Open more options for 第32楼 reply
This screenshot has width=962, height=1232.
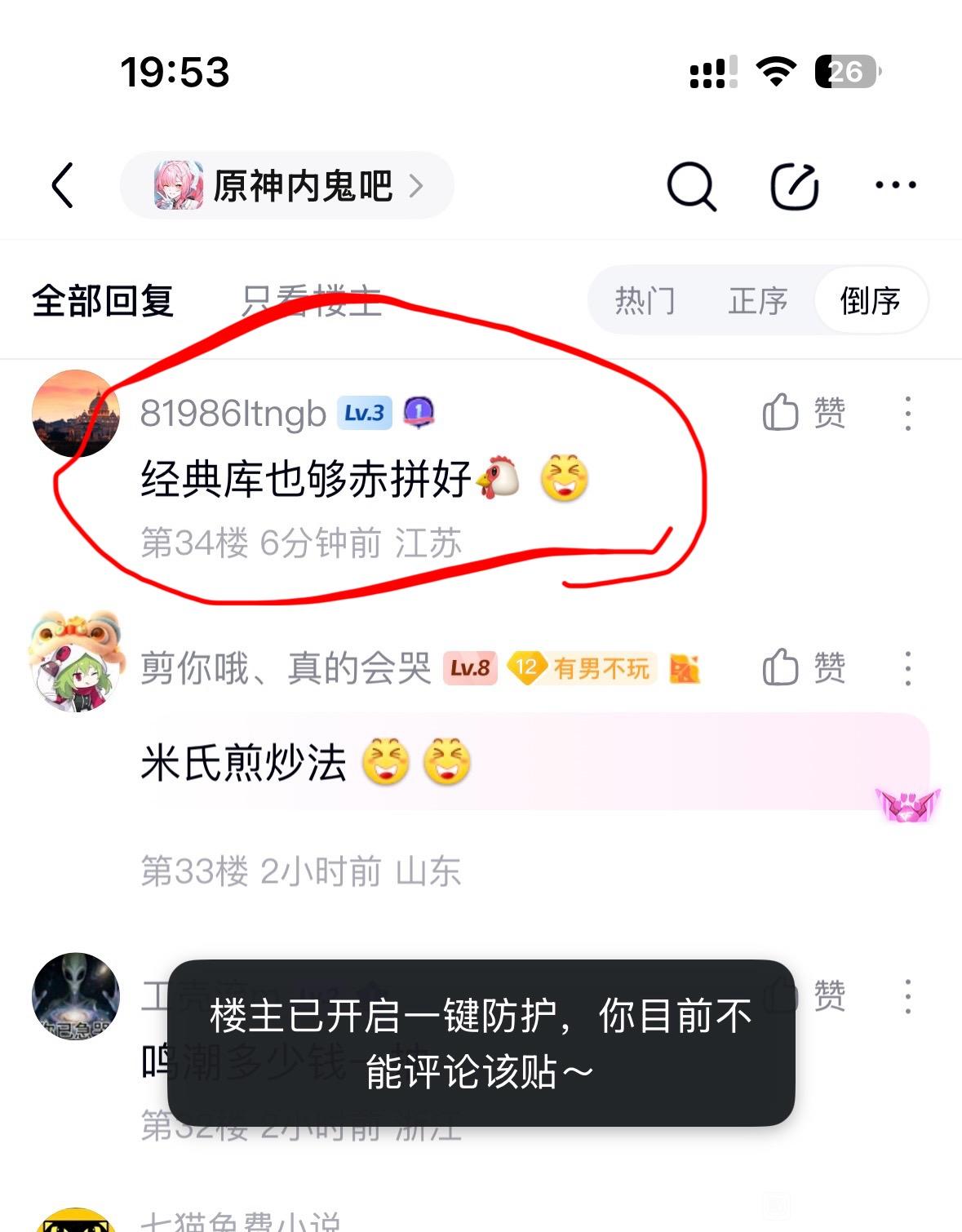pyautogui.click(x=907, y=996)
